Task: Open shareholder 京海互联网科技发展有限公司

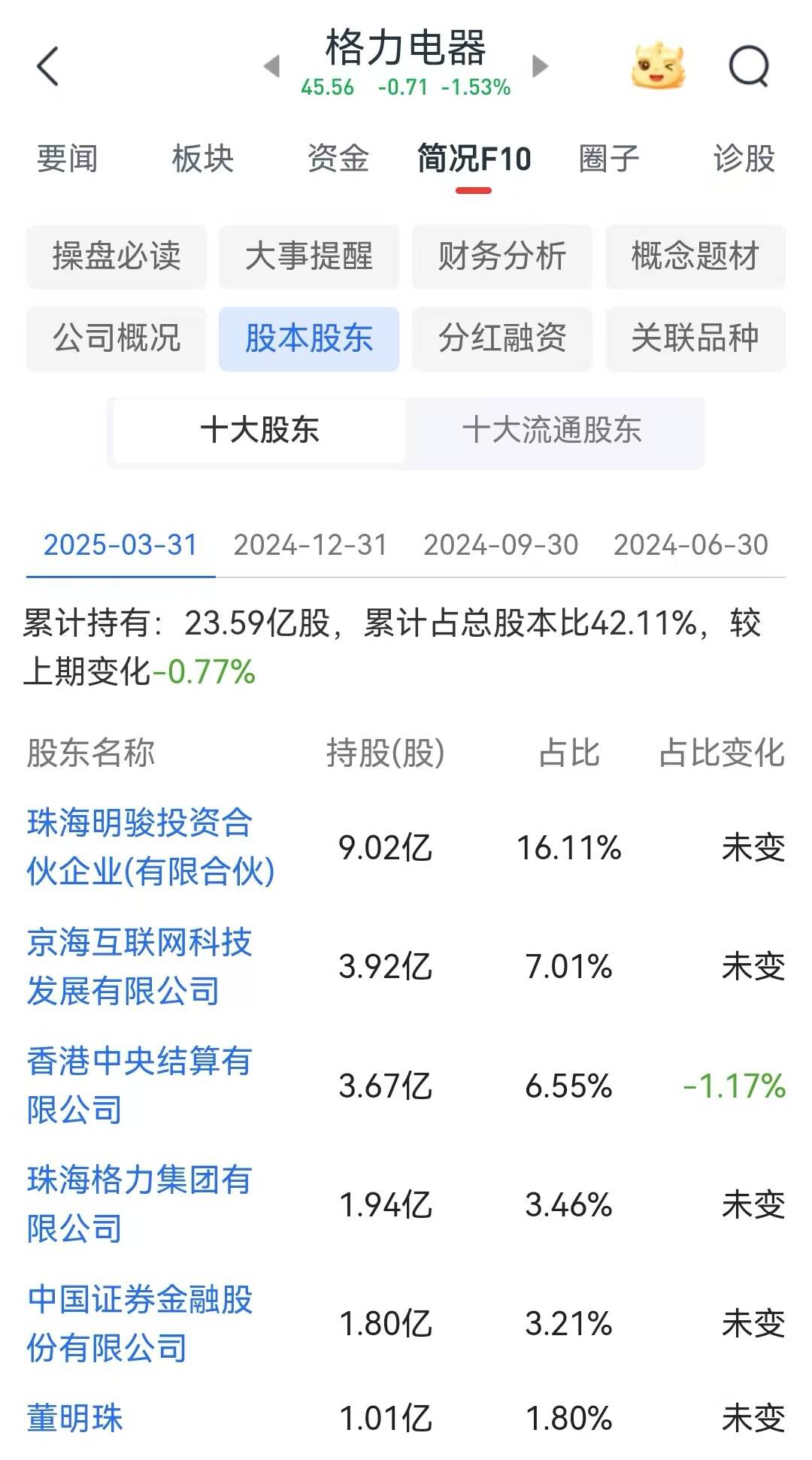Action: click(x=139, y=967)
